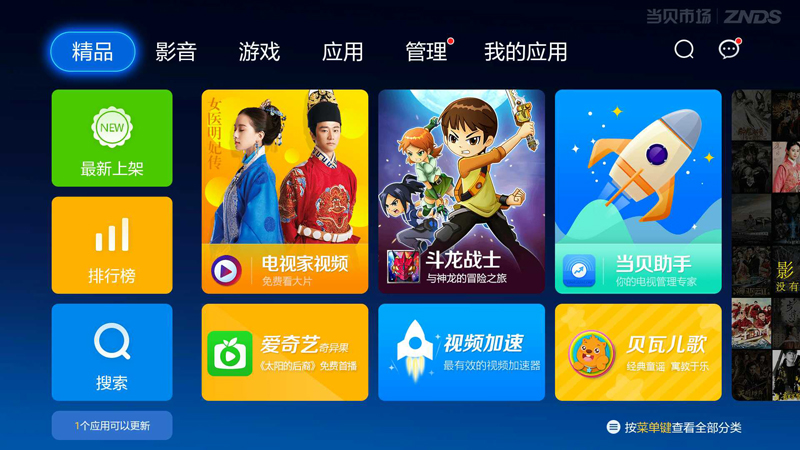Open the 当贝助手 app card
This screenshot has width=800, height=450.
[638, 192]
